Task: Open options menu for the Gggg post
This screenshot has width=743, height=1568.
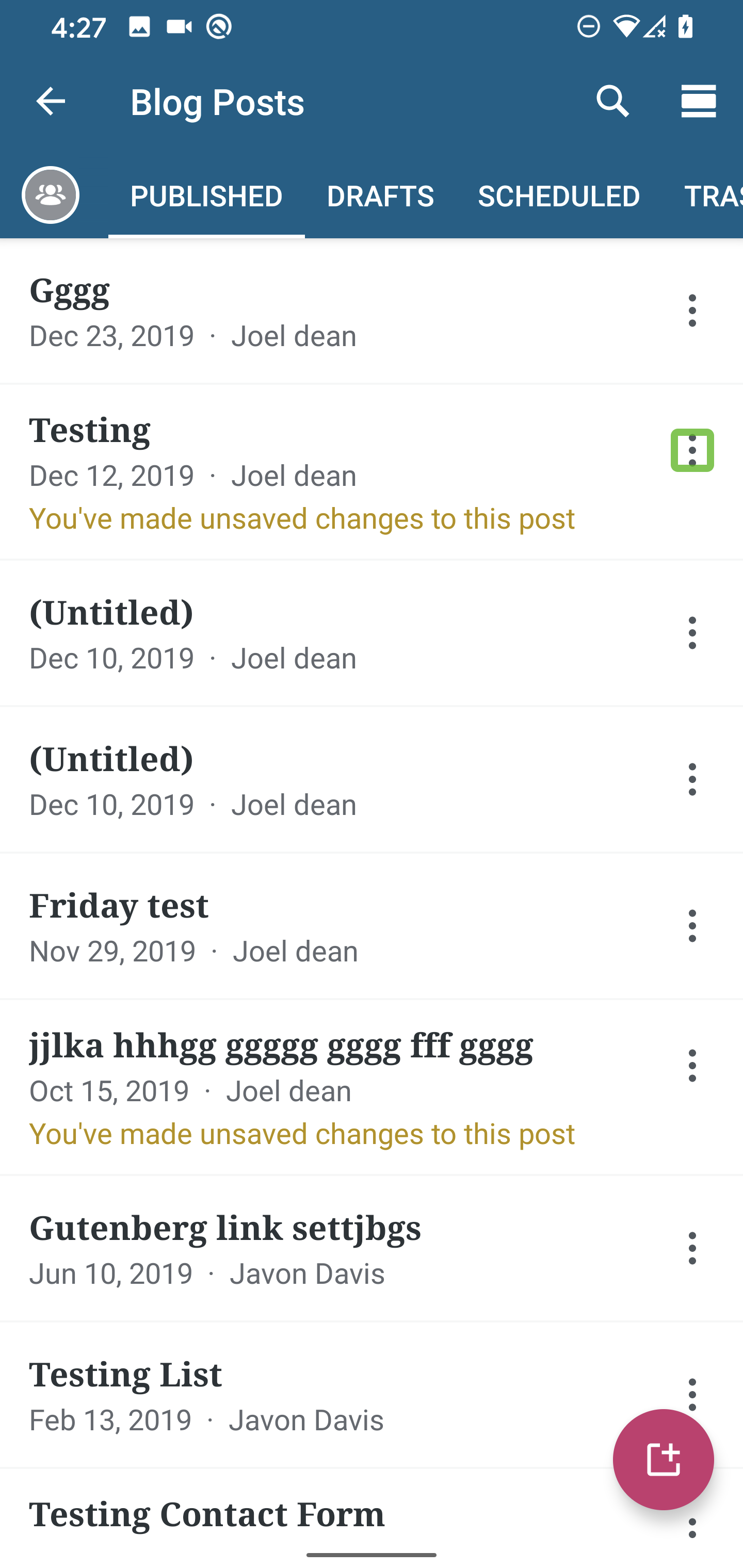Action: (x=692, y=310)
